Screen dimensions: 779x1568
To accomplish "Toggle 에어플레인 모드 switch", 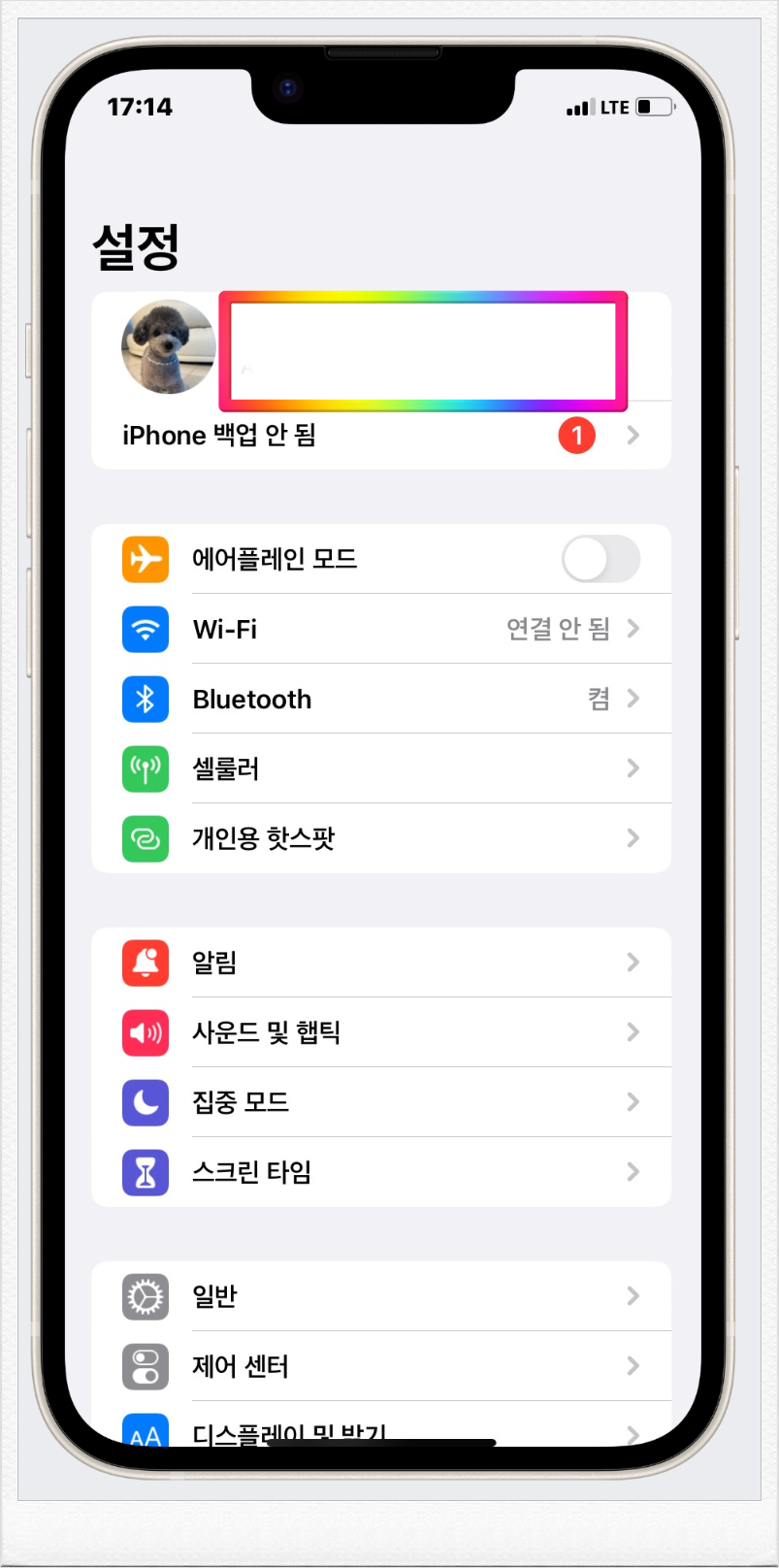I will point(600,559).
